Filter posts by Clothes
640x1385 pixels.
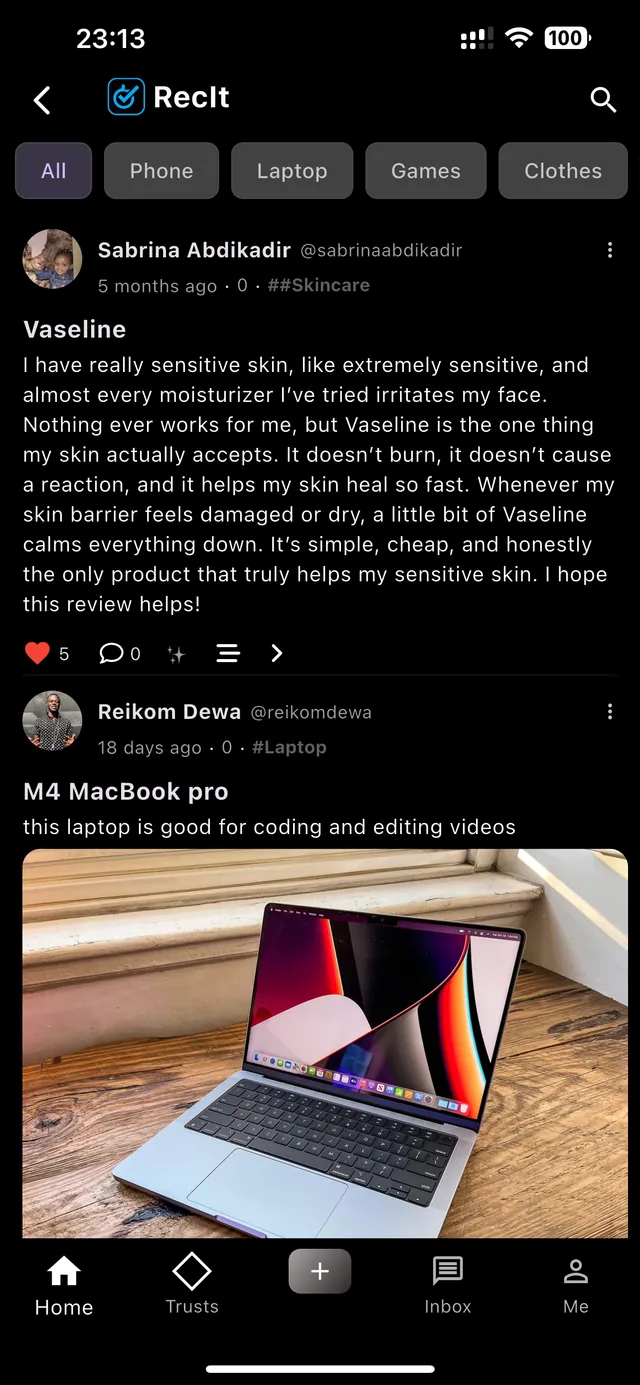point(563,171)
